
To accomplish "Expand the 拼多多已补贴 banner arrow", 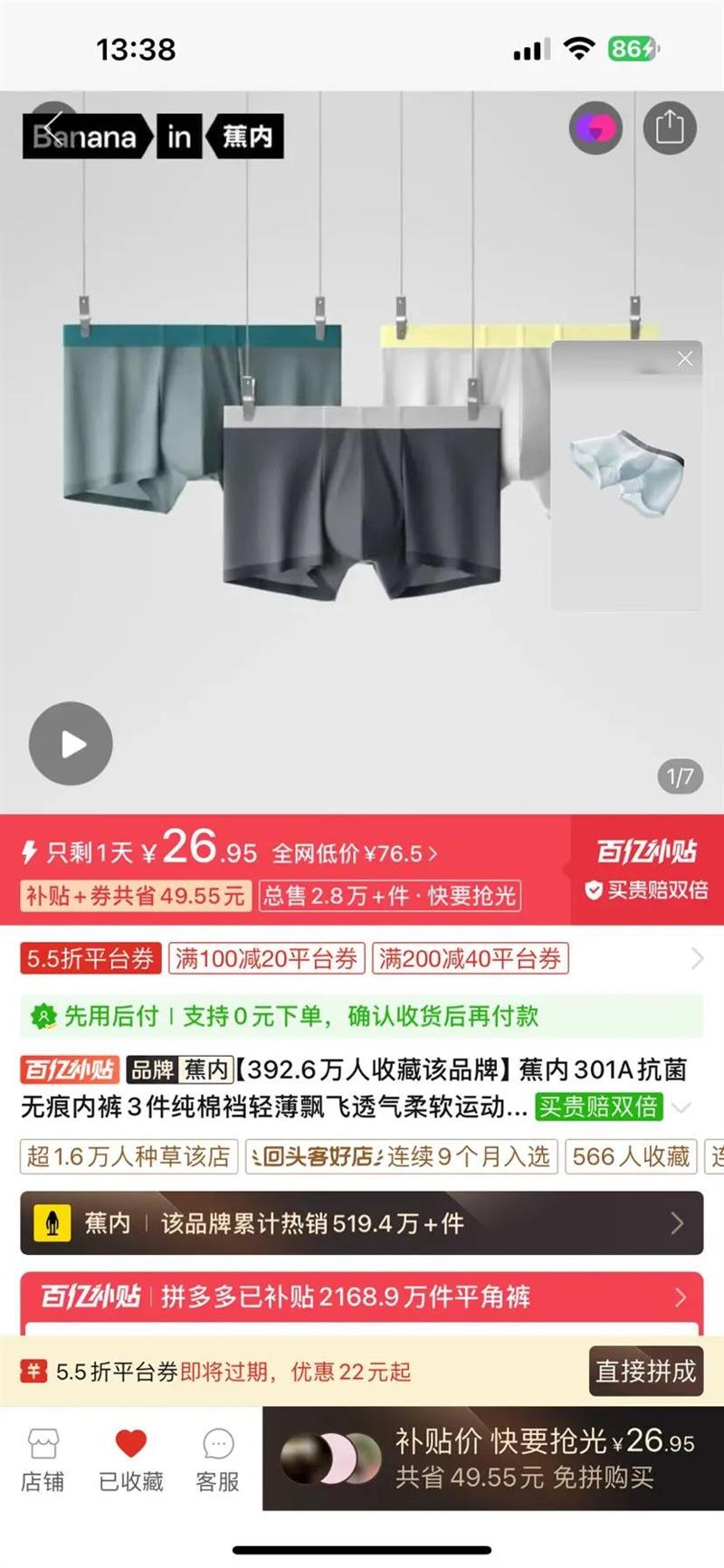I will tap(680, 1297).
